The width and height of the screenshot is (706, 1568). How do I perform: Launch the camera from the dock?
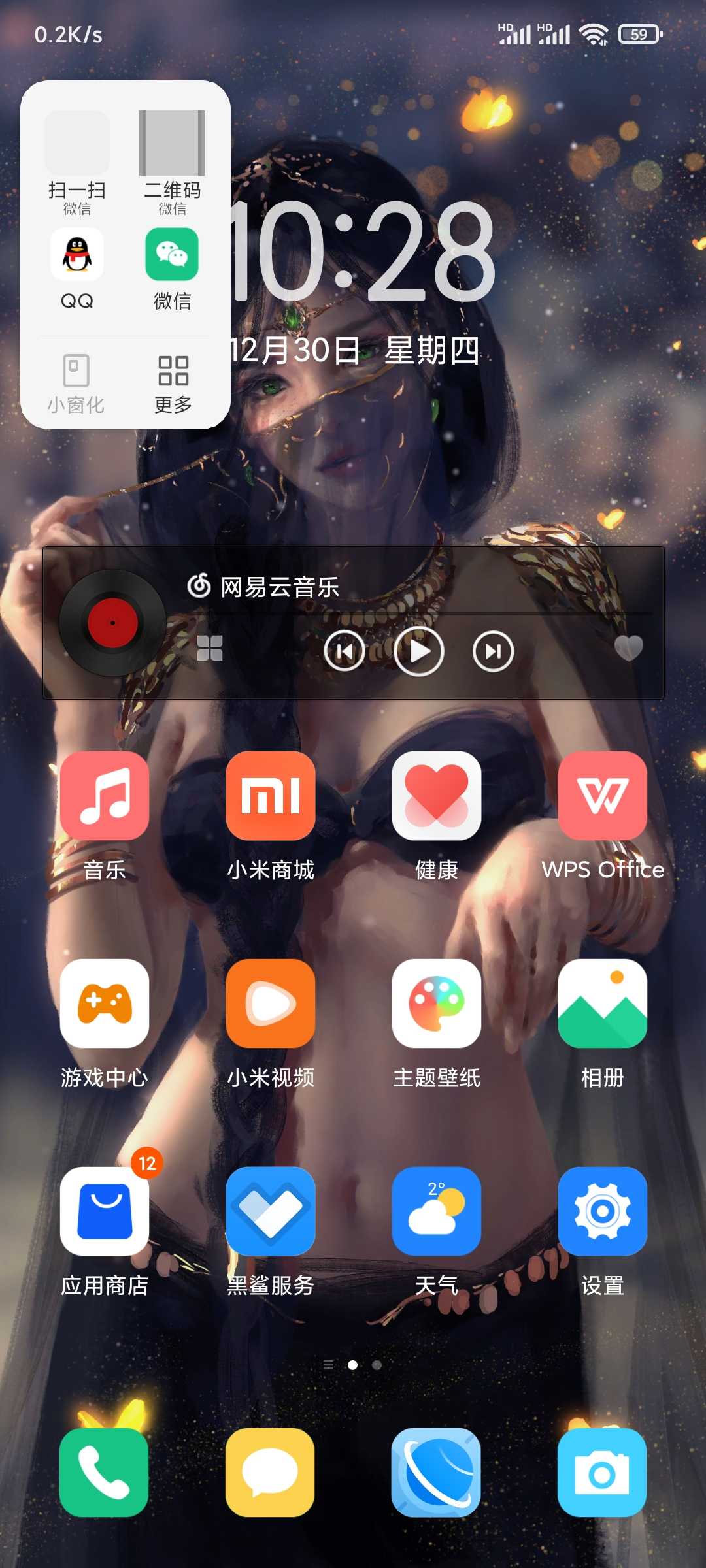(x=602, y=1472)
